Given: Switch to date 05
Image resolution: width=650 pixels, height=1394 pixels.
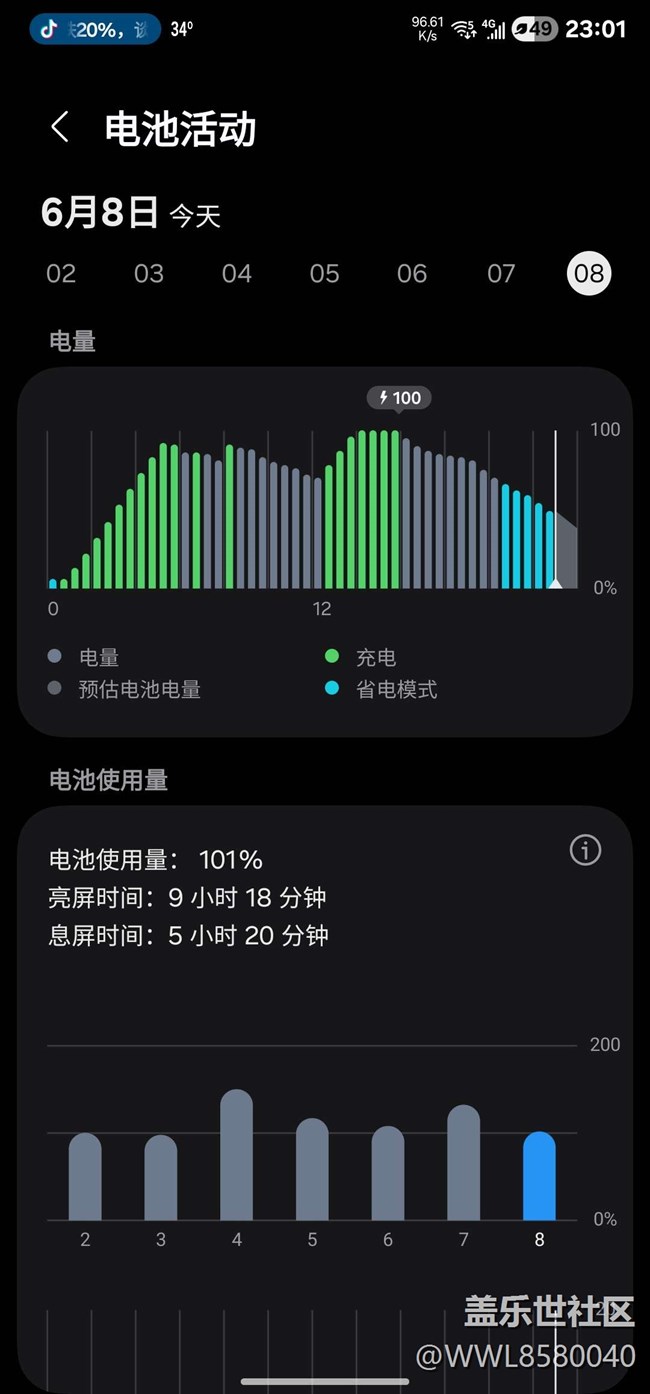Looking at the screenshot, I should click(324, 274).
